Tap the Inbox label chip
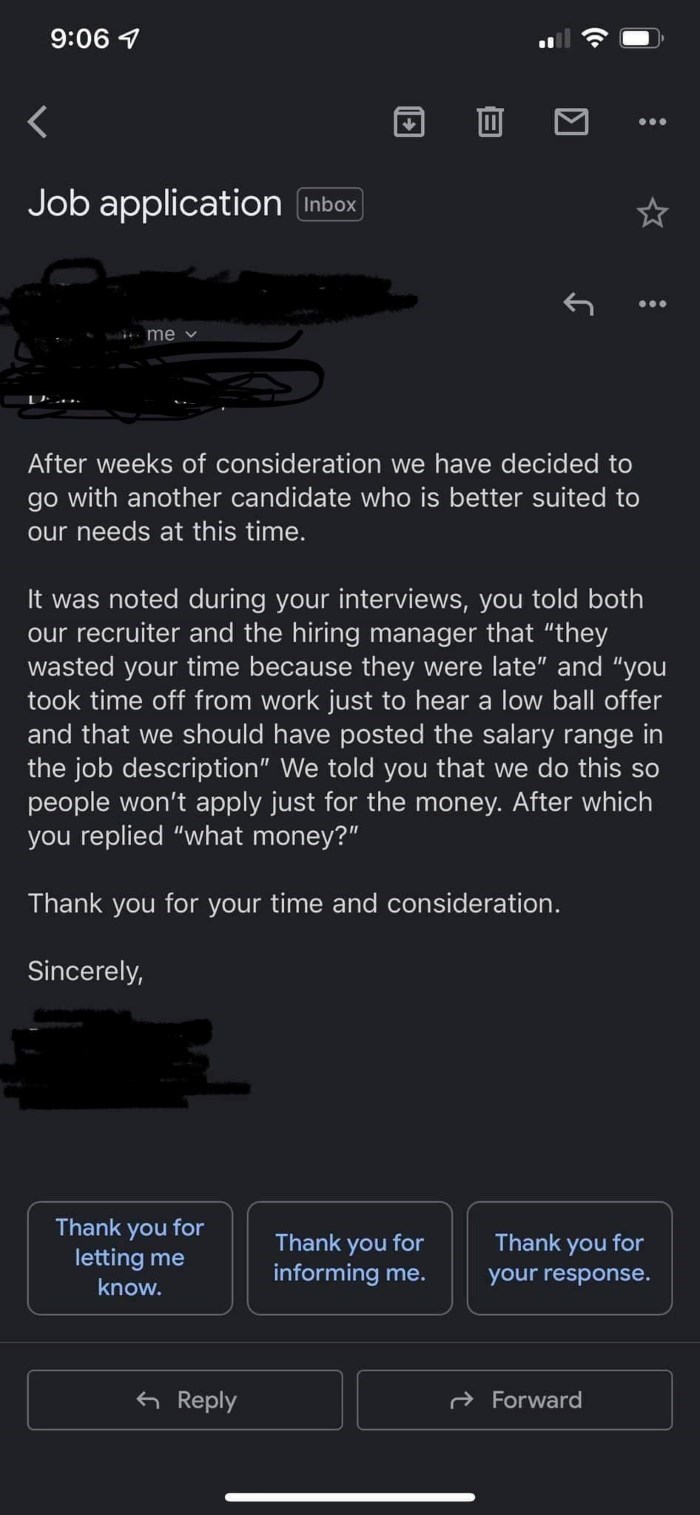Image resolution: width=700 pixels, height=1515 pixels. pyautogui.click(x=330, y=205)
